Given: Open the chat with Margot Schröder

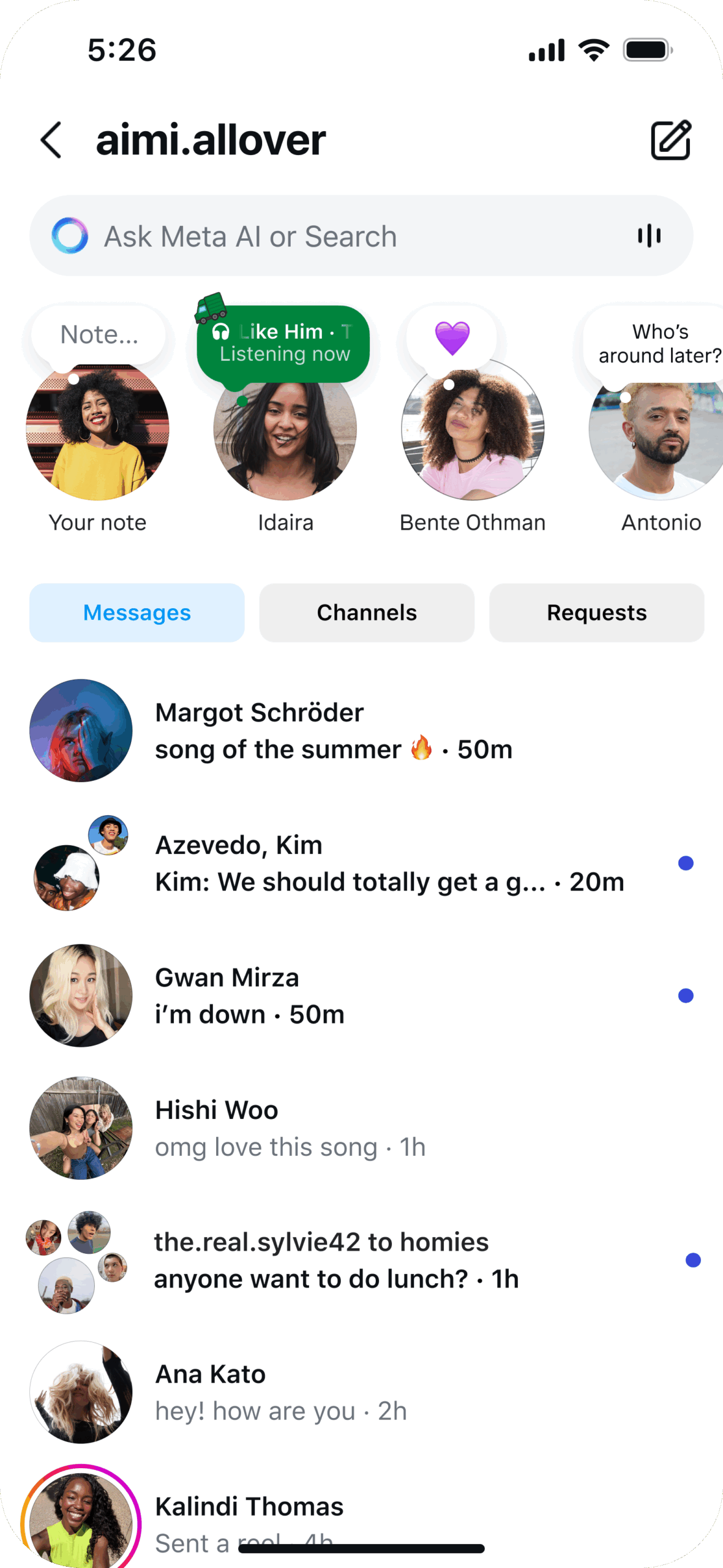Looking at the screenshot, I should point(361,731).
